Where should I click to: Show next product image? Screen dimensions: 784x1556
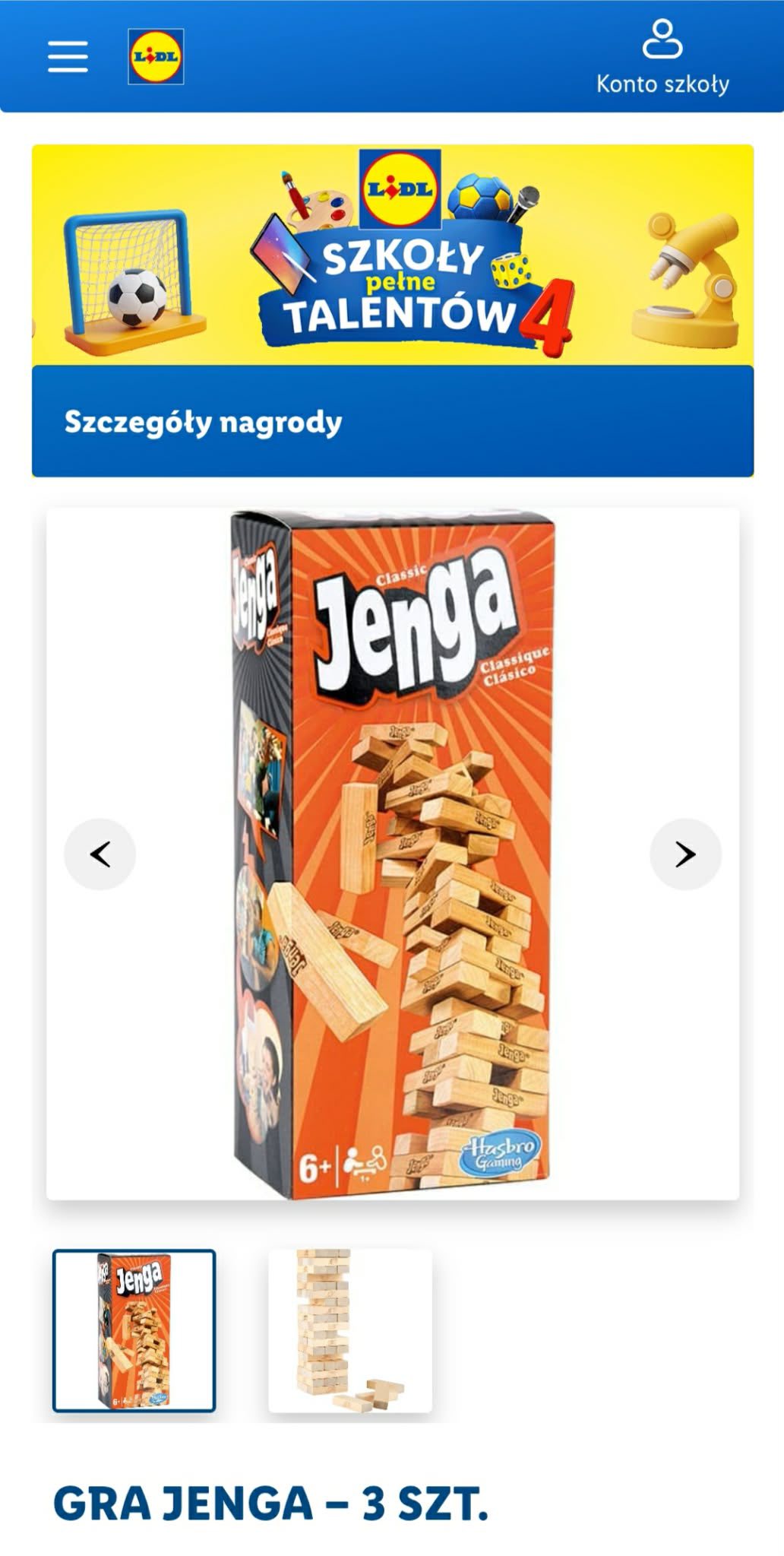[685, 854]
